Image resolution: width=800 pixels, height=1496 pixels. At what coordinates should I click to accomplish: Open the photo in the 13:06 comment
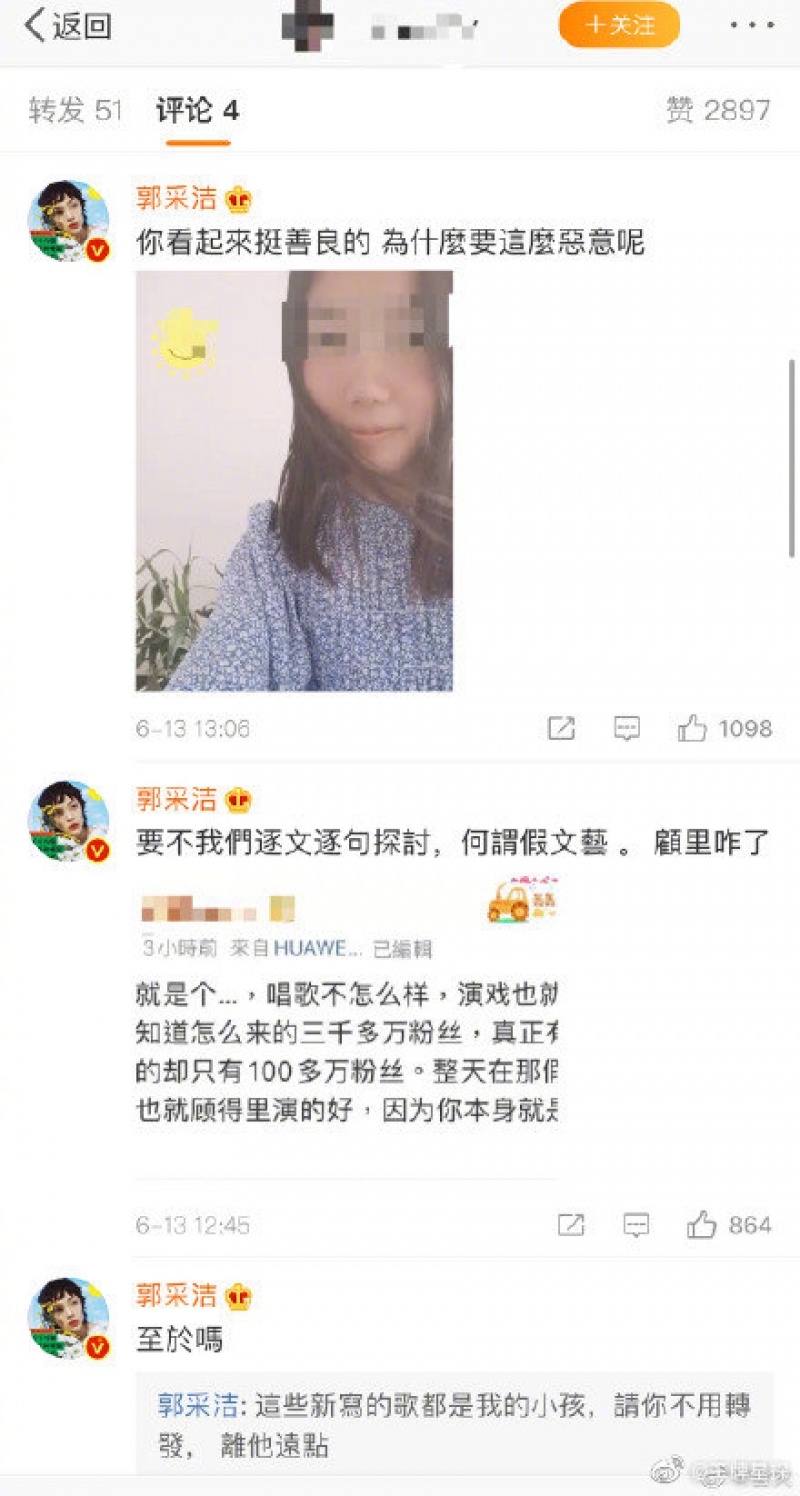tap(294, 481)
